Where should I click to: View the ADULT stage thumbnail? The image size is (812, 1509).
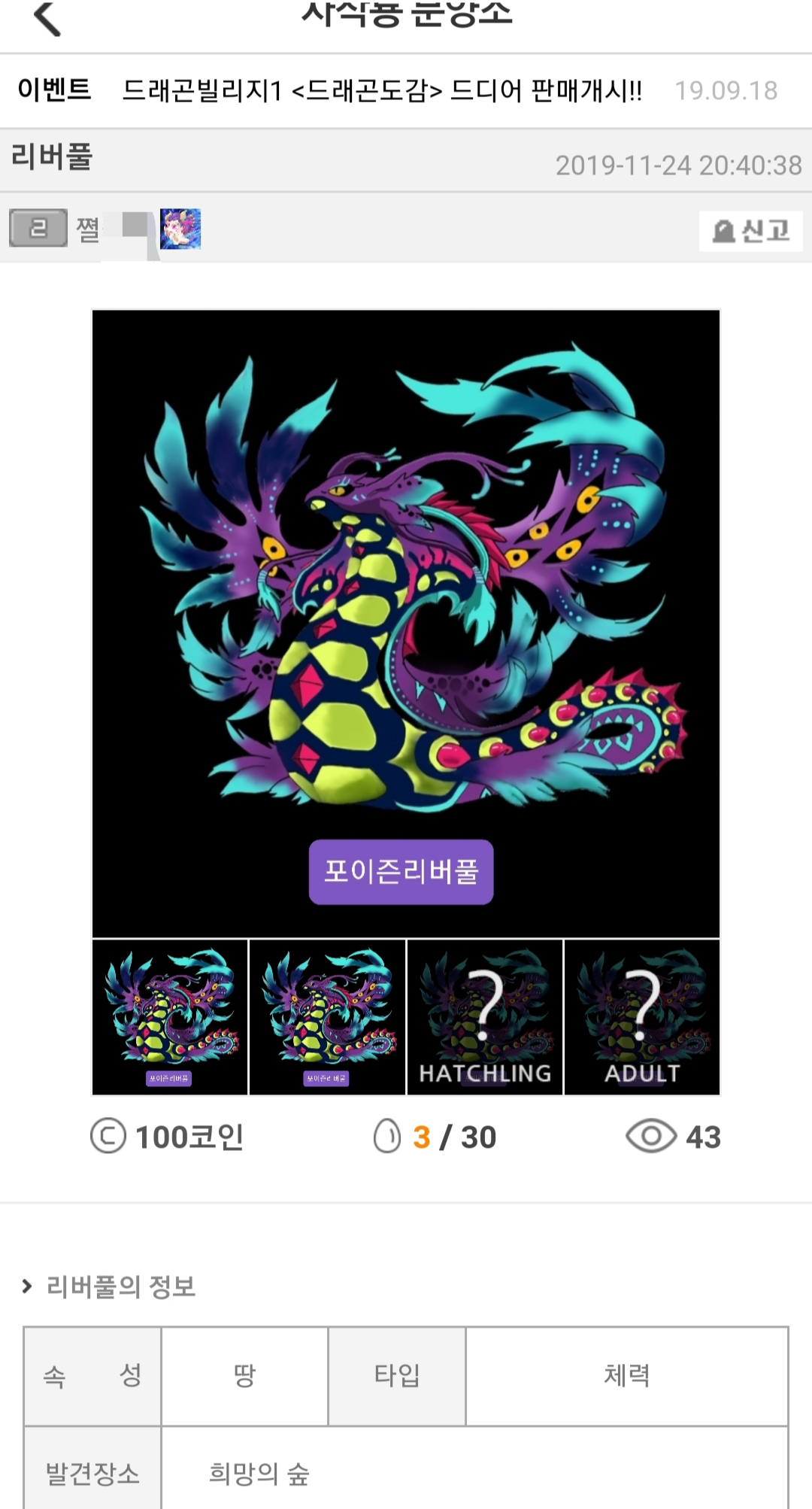[642, 1017]
